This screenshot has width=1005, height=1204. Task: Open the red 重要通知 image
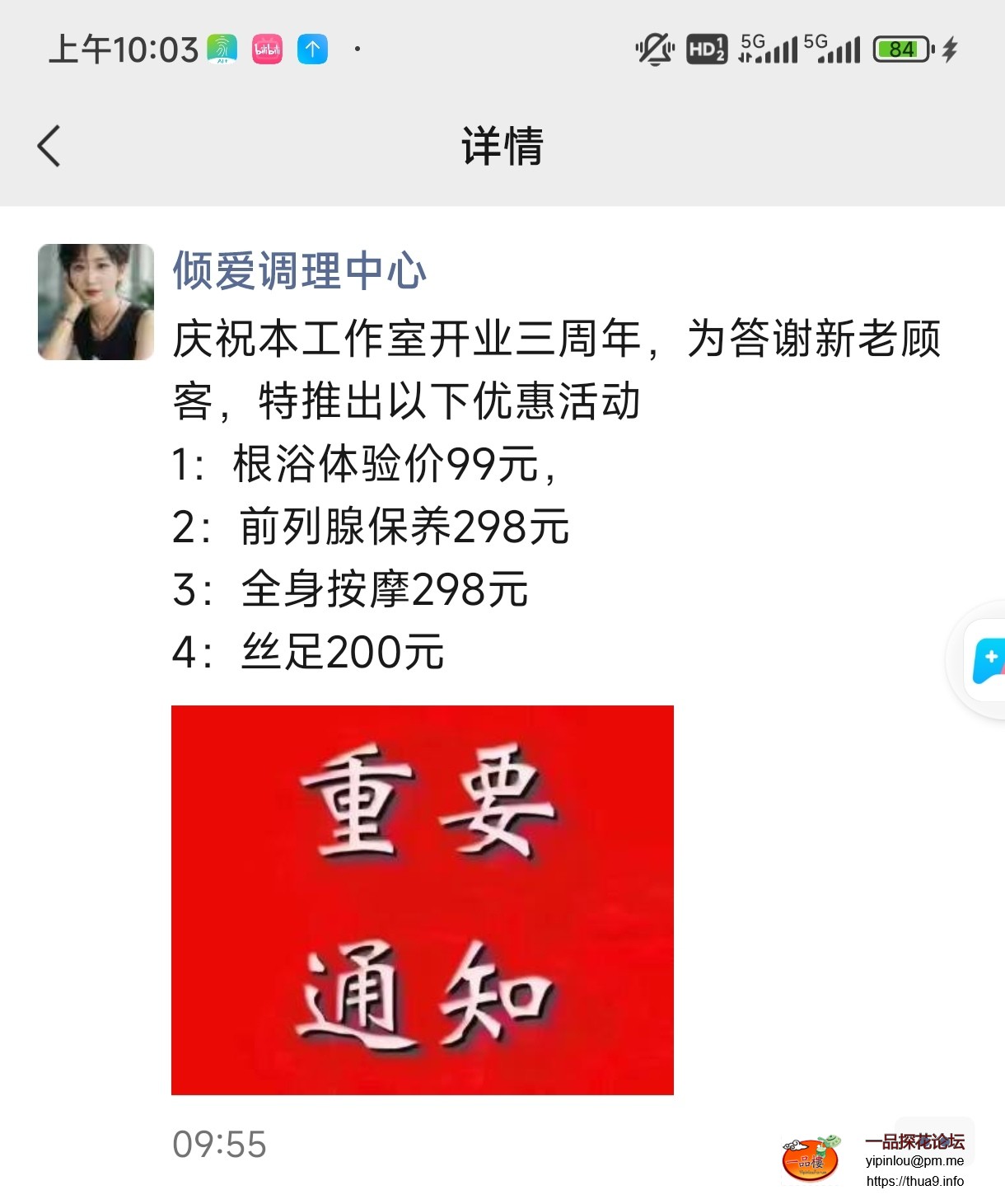(422, 899)
